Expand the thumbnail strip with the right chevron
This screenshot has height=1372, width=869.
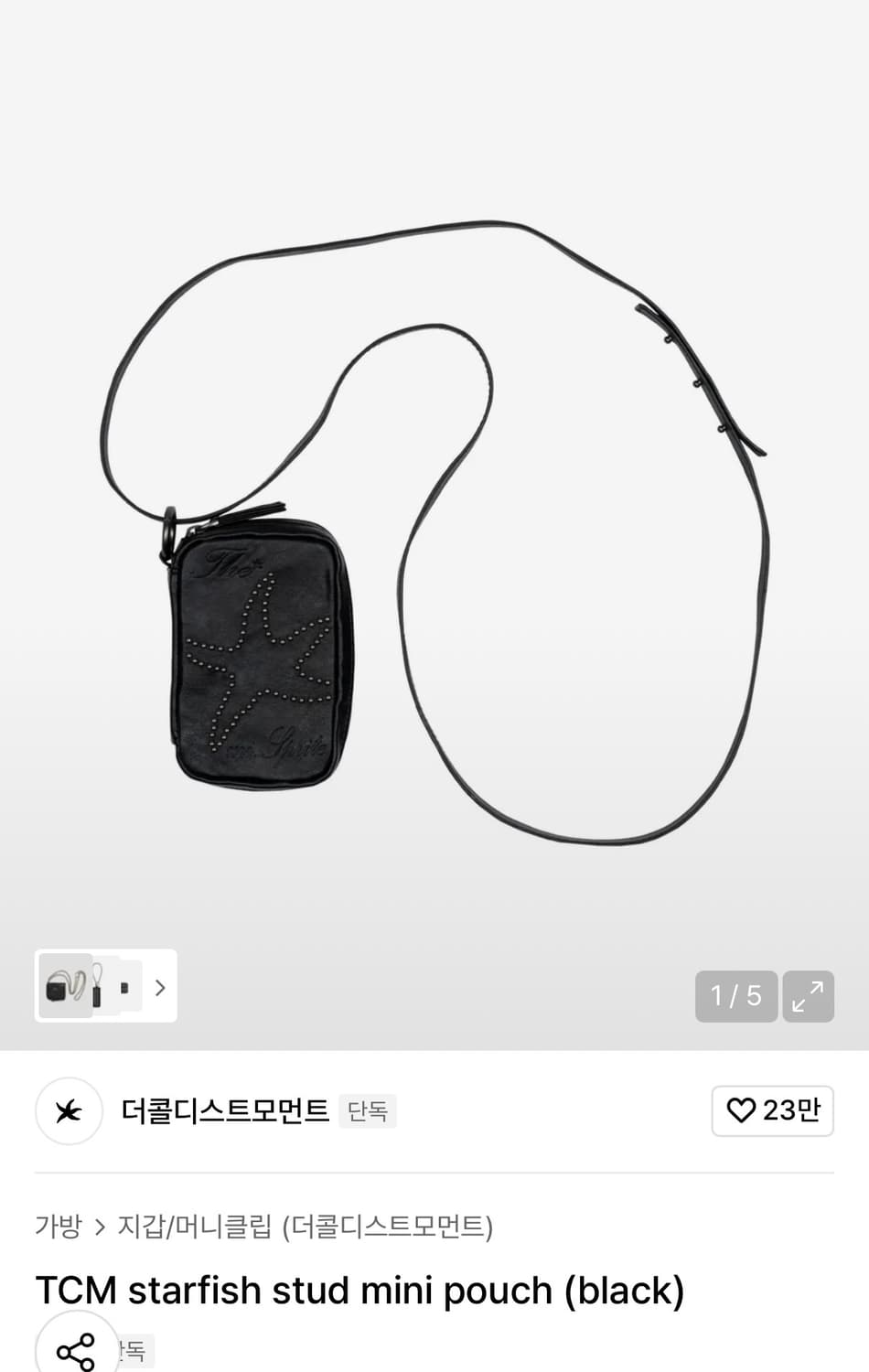click(159, 986)
